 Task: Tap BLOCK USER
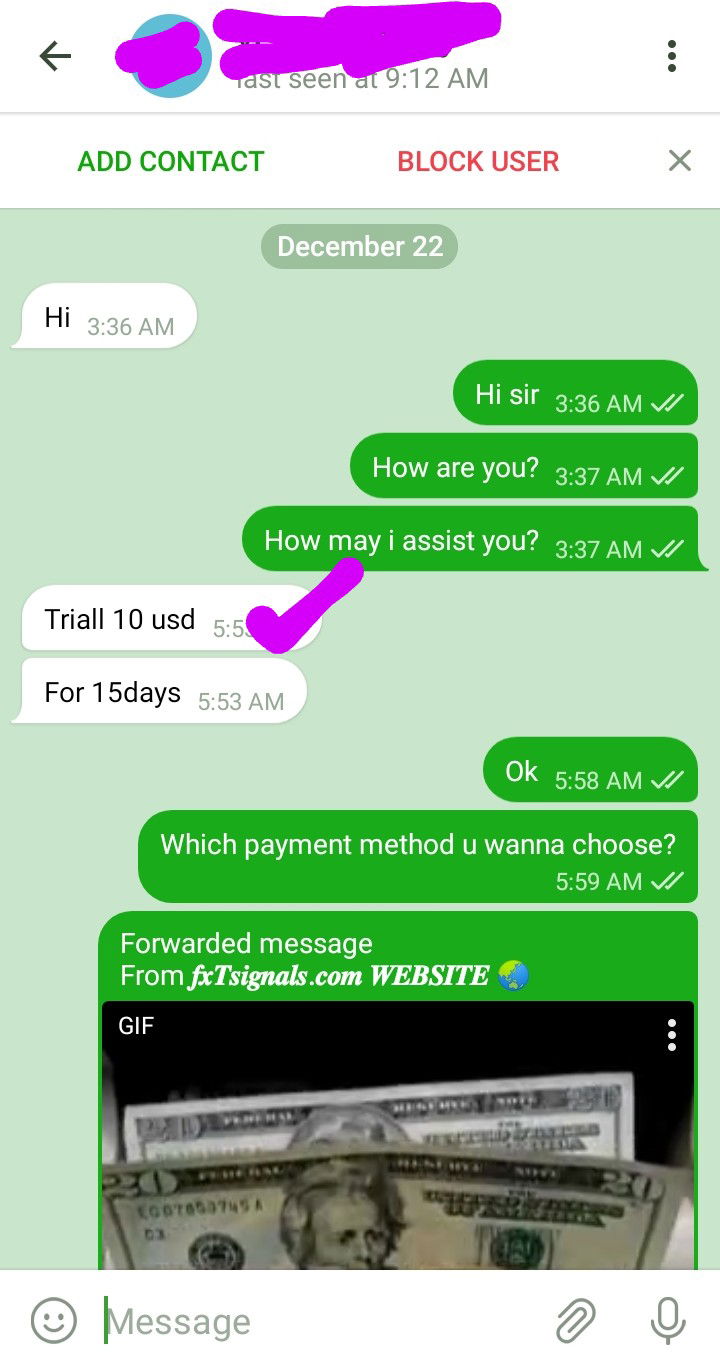click(x=478, y=161)
